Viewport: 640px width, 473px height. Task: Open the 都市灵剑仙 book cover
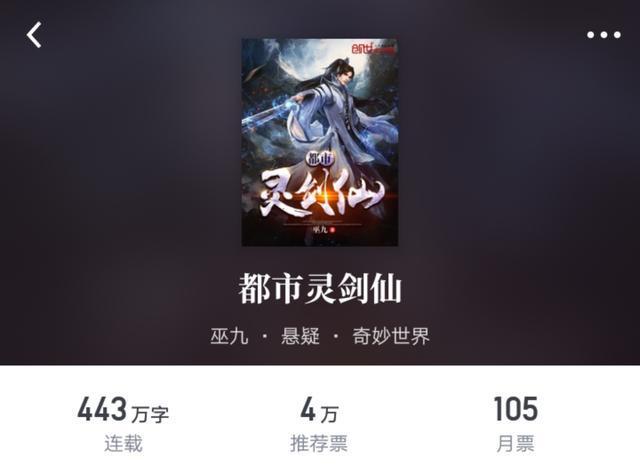319,142
